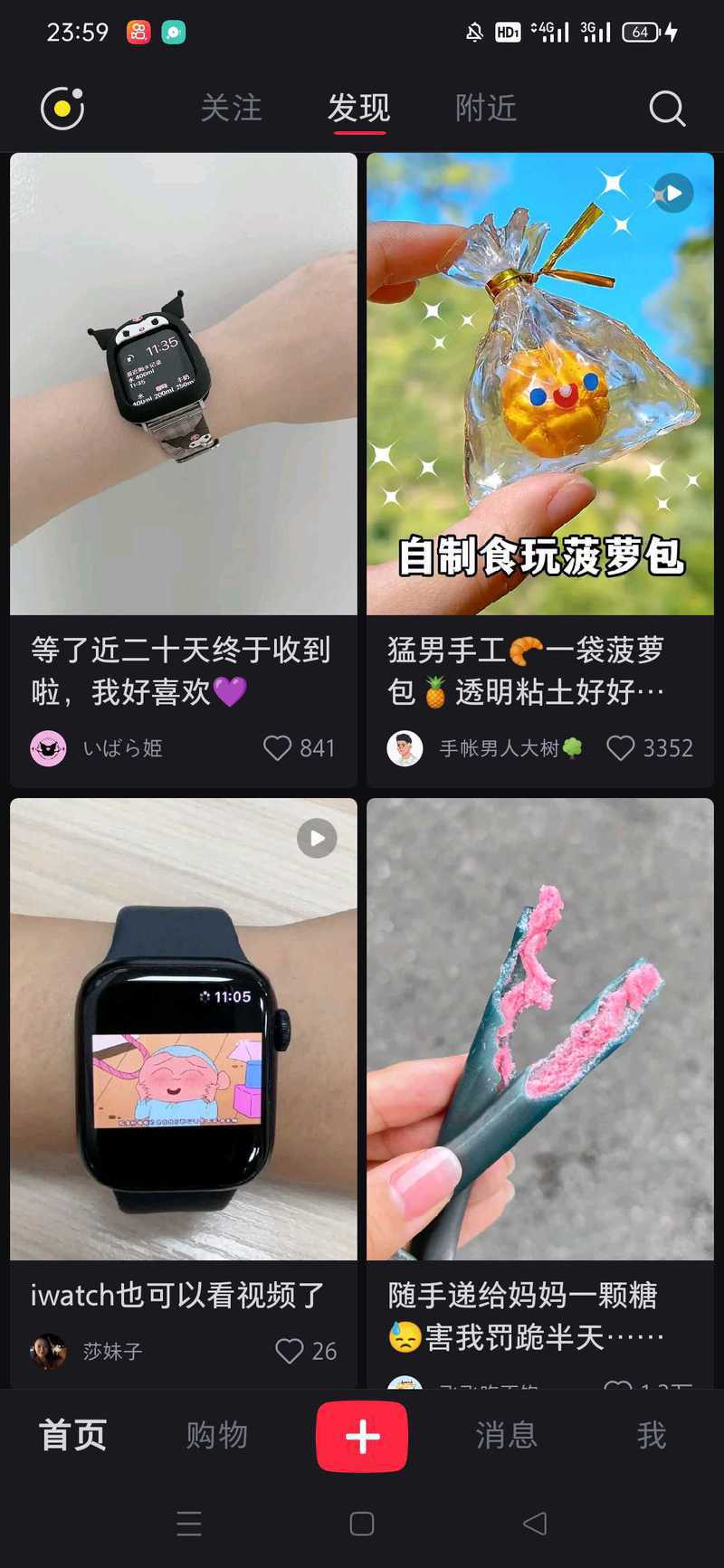Open the profile avatar of いばら姫
This screenshot has width=724, height=1568.
48,748
